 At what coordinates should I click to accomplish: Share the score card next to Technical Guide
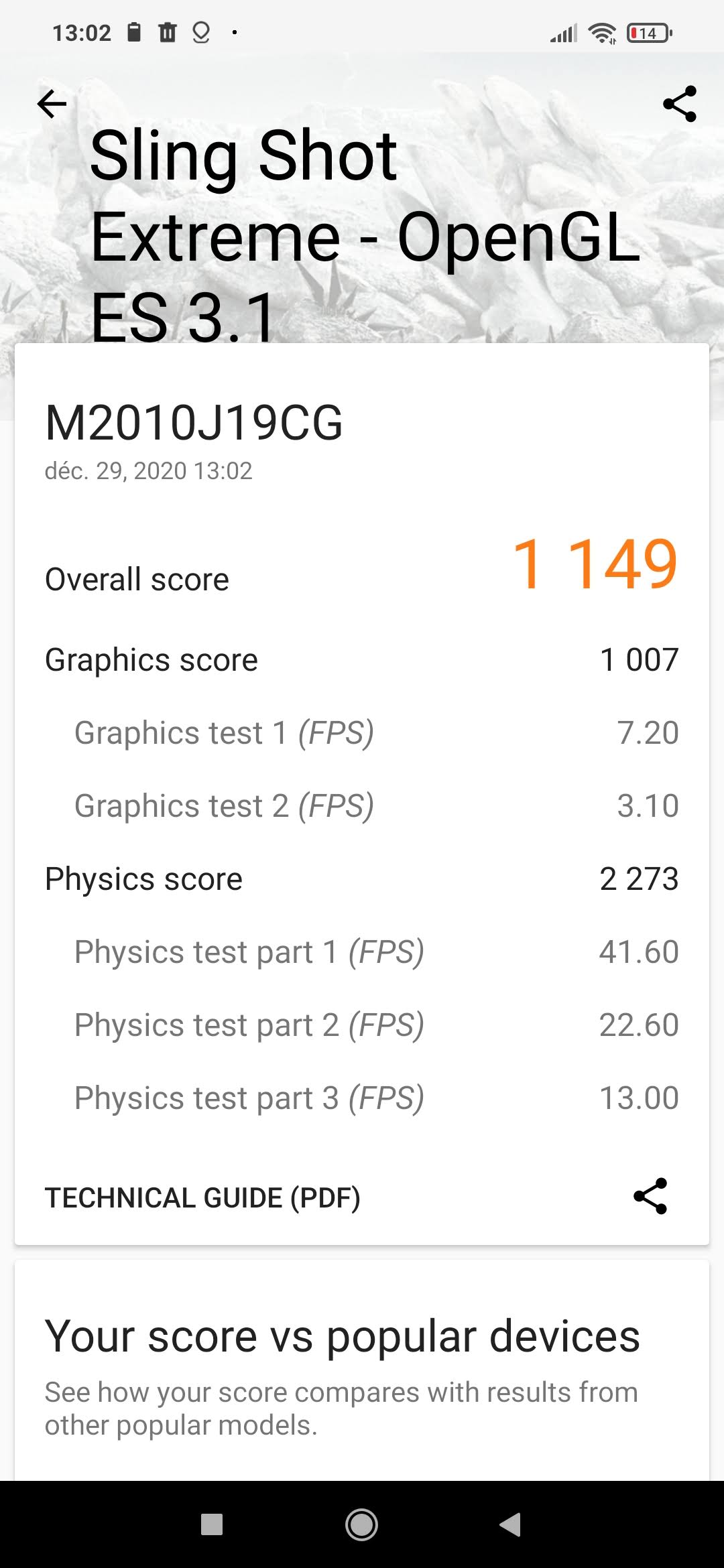tap(650, 1196)
